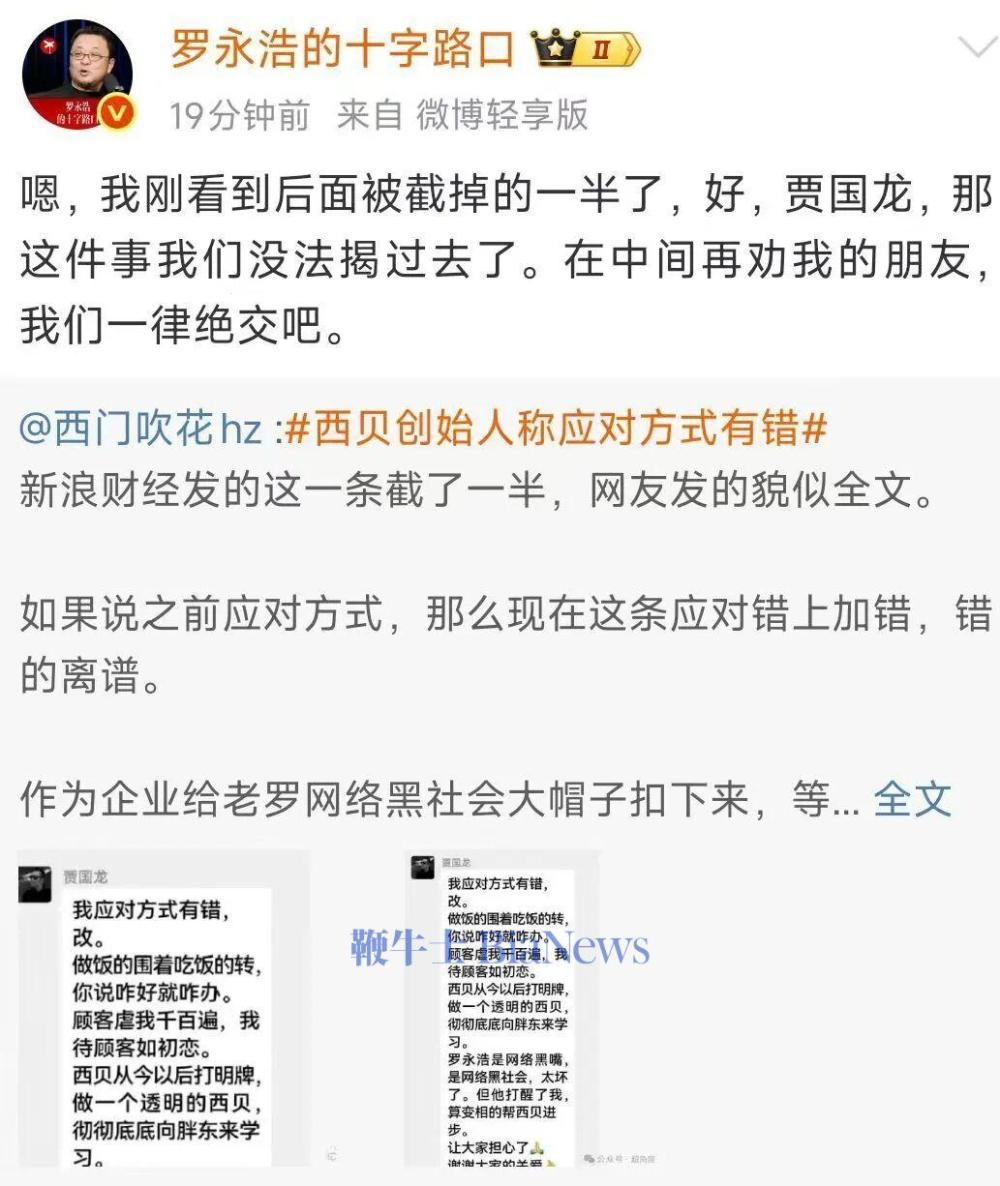Open 罗永浩的十字路口 profile avatar
The image size is (1000, 1186).
(x=78, y=73)
